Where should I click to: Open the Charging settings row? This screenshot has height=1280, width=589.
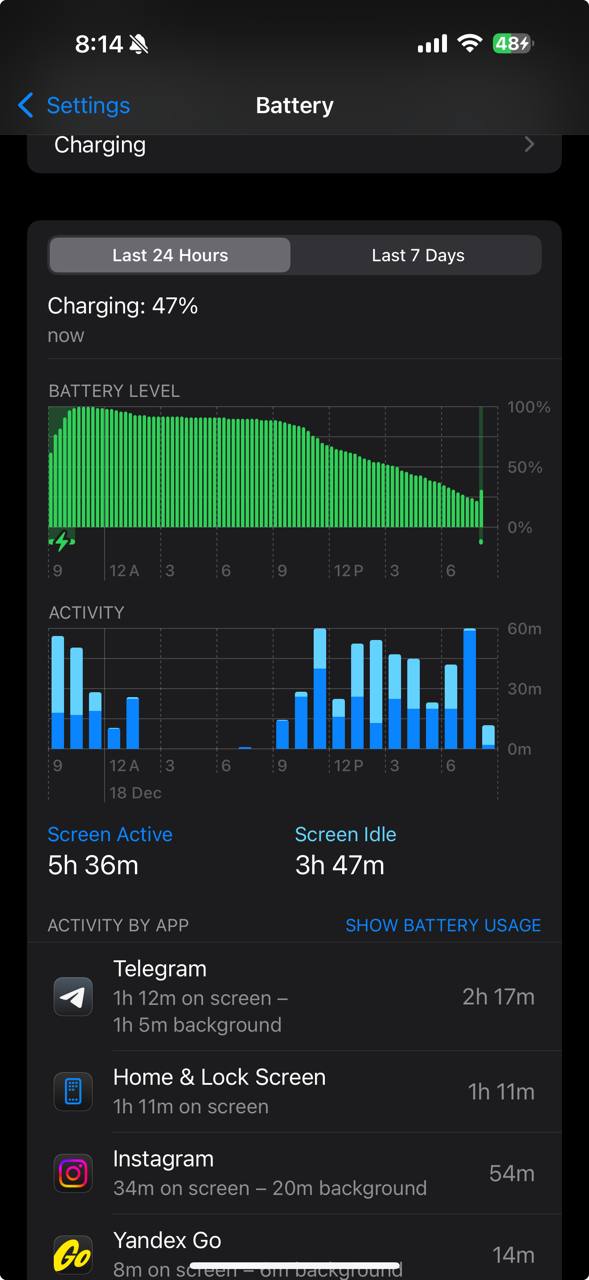pyautogui.click(x=294, y=146)
